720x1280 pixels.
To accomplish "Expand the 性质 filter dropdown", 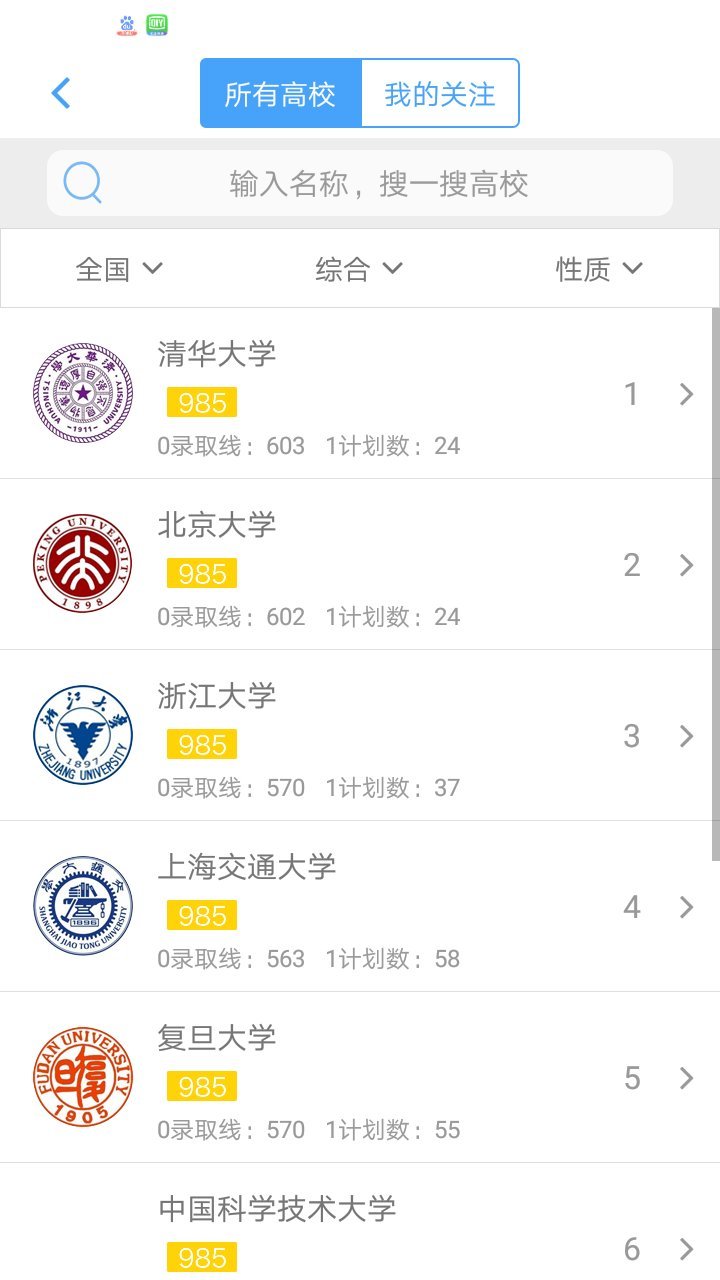I will click(599, 269).
